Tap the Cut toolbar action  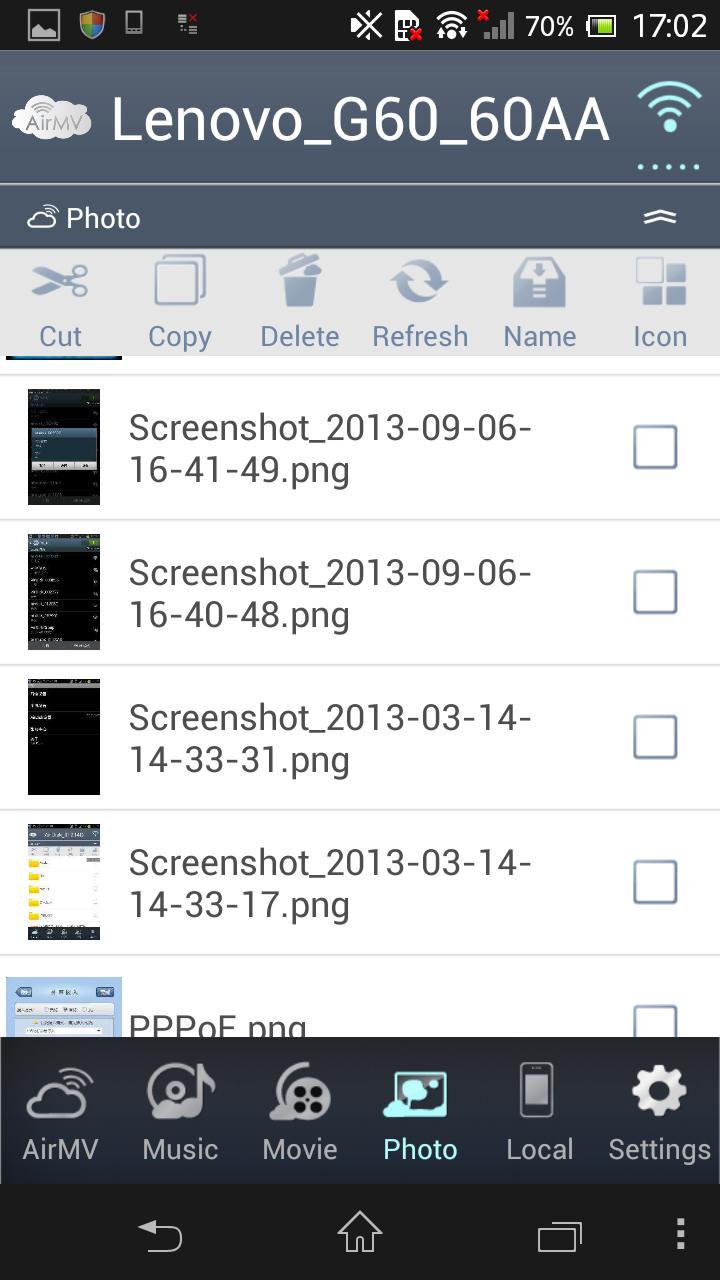[x=60, y=302]
